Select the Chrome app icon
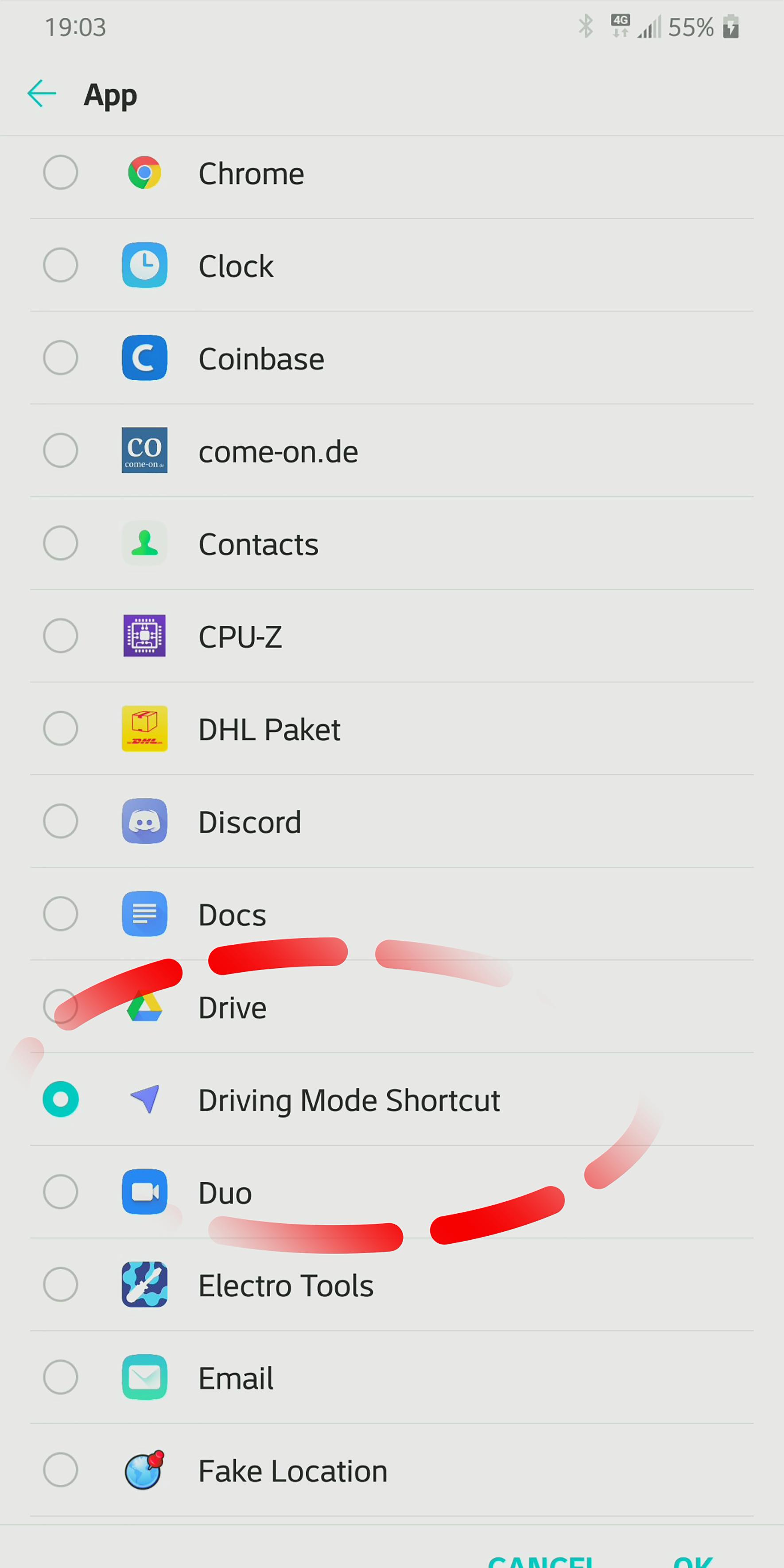Image resolution: width=784 pixels, height=1568 pixels. tap(144, 172)
